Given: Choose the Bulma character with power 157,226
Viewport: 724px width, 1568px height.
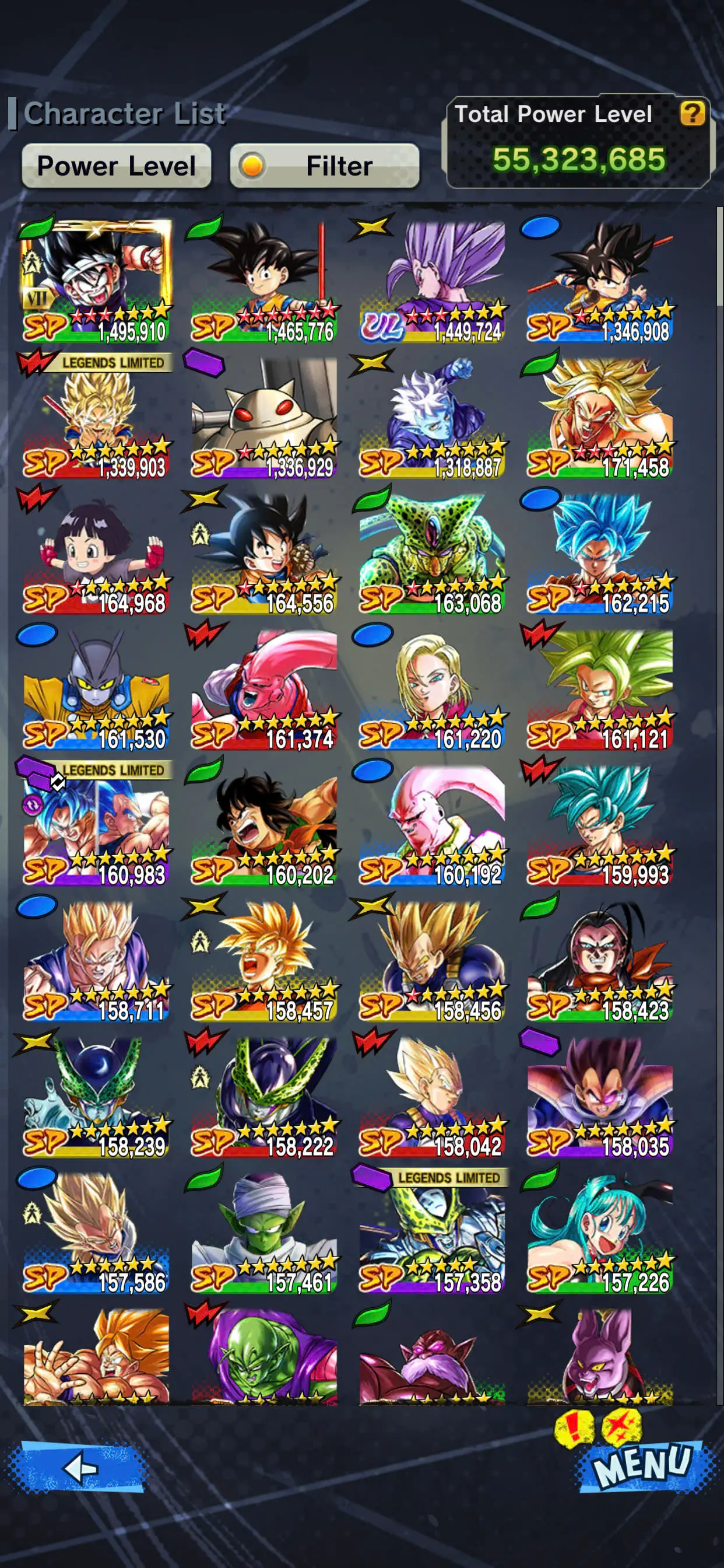Looking at the screenshot, I should (x=600, y=1232).
